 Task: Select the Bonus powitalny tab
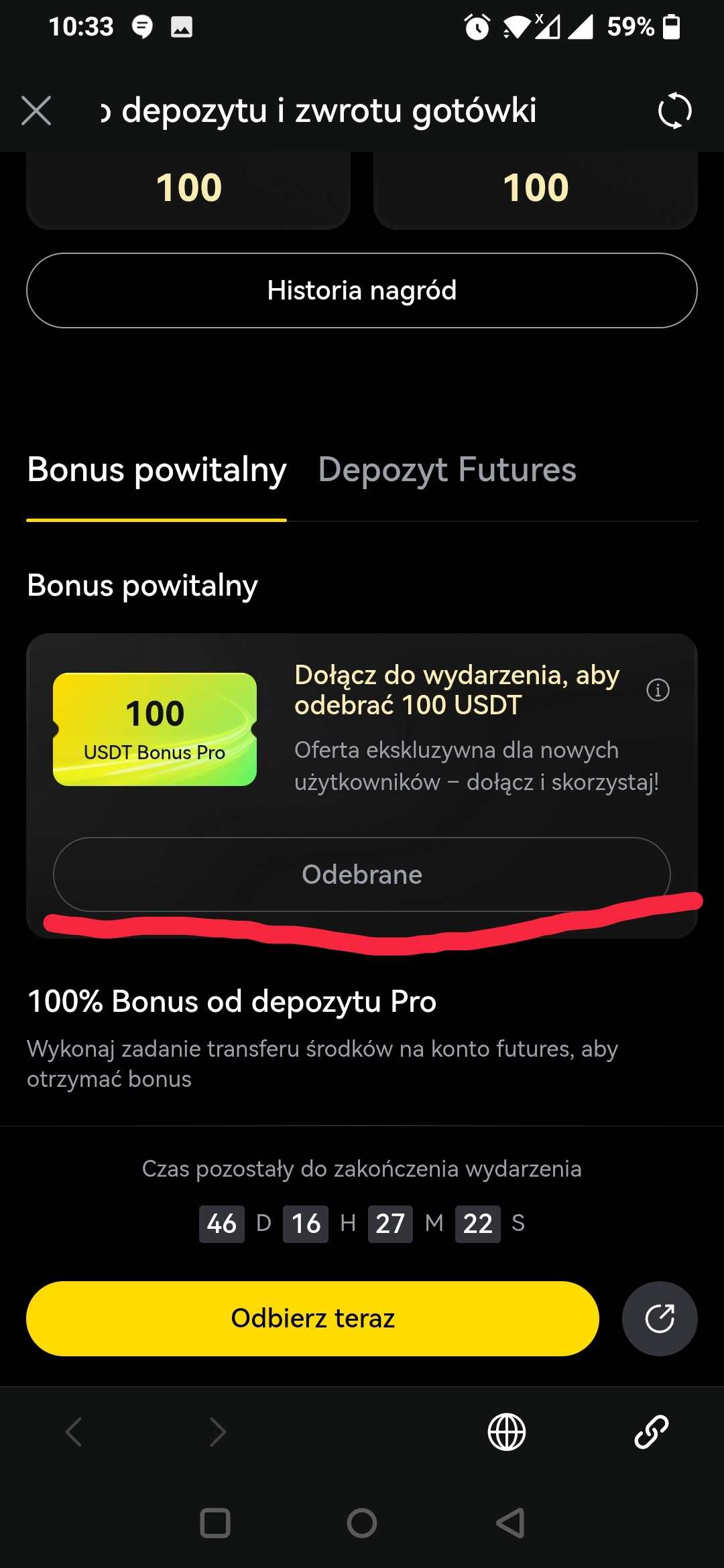(157, 470)
